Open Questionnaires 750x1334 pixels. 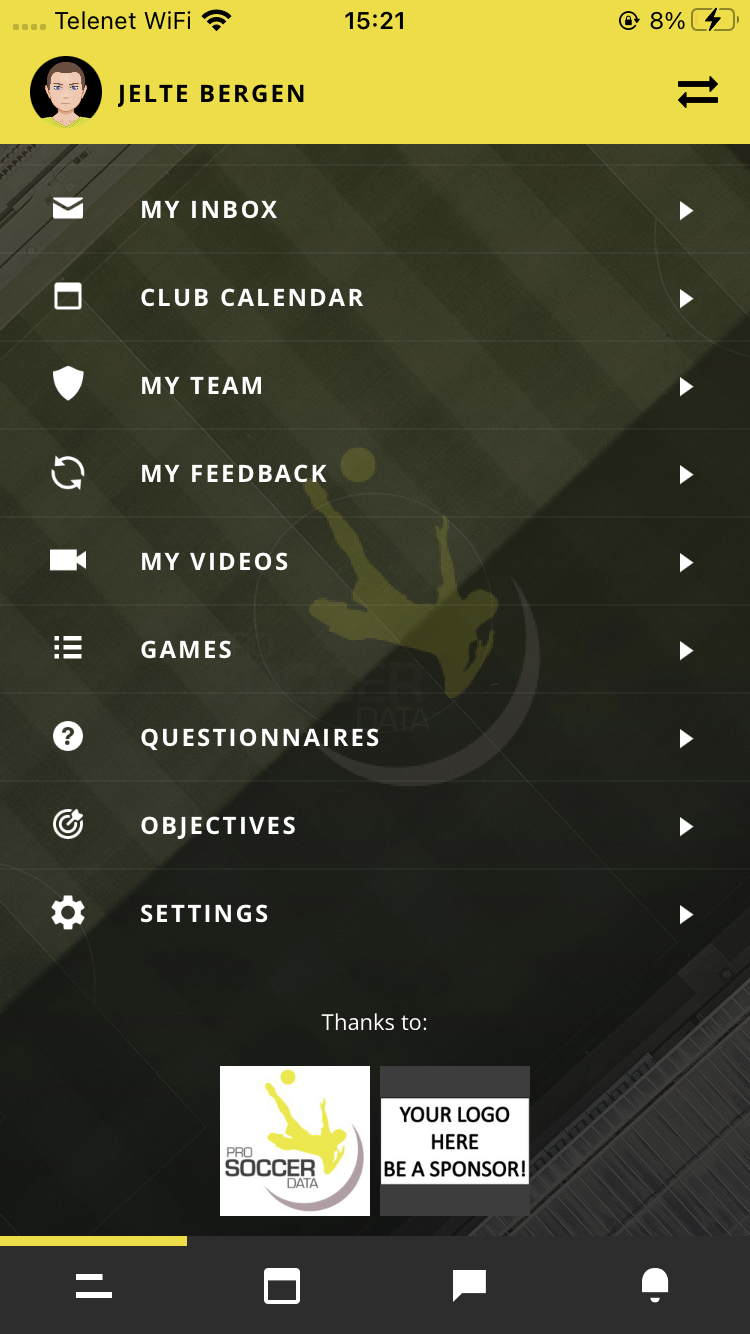[x=375, y=738]
